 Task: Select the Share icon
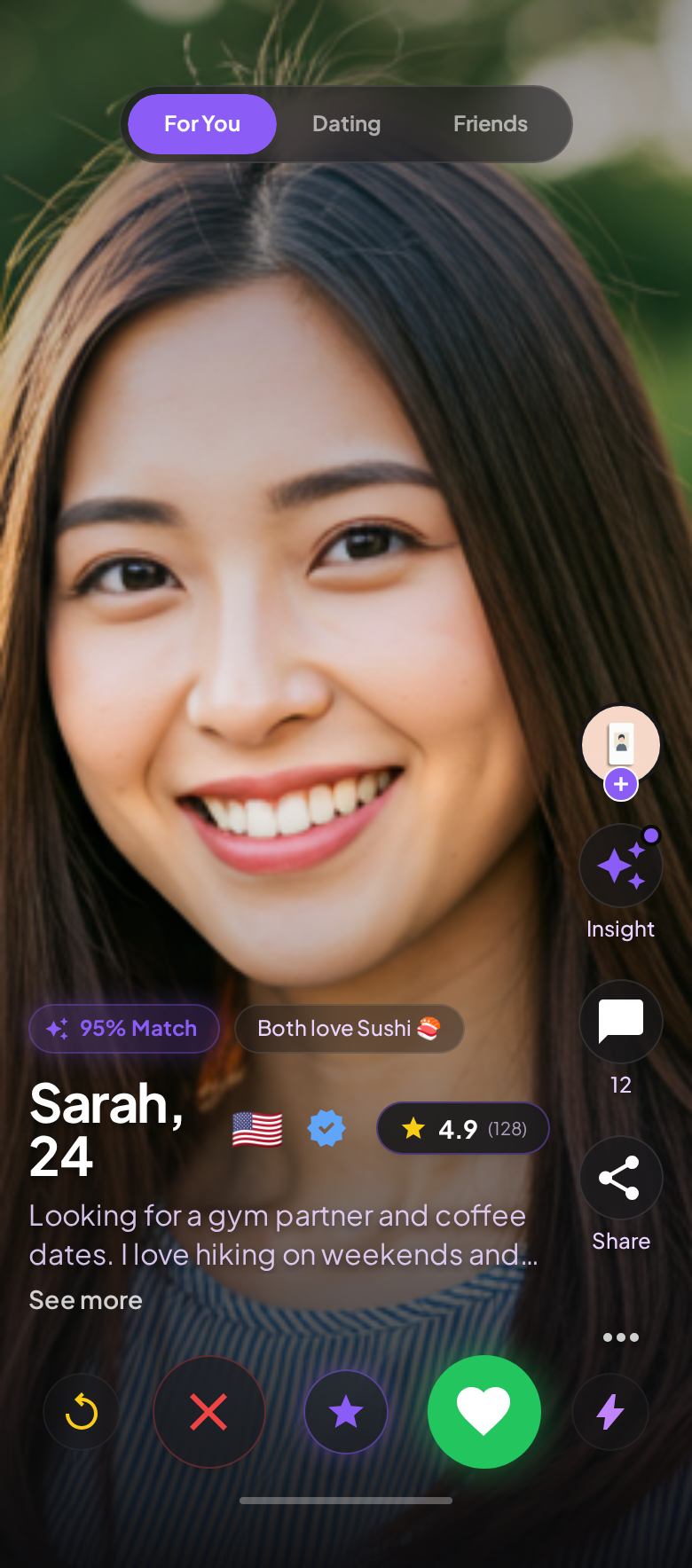pos(620,1177)
